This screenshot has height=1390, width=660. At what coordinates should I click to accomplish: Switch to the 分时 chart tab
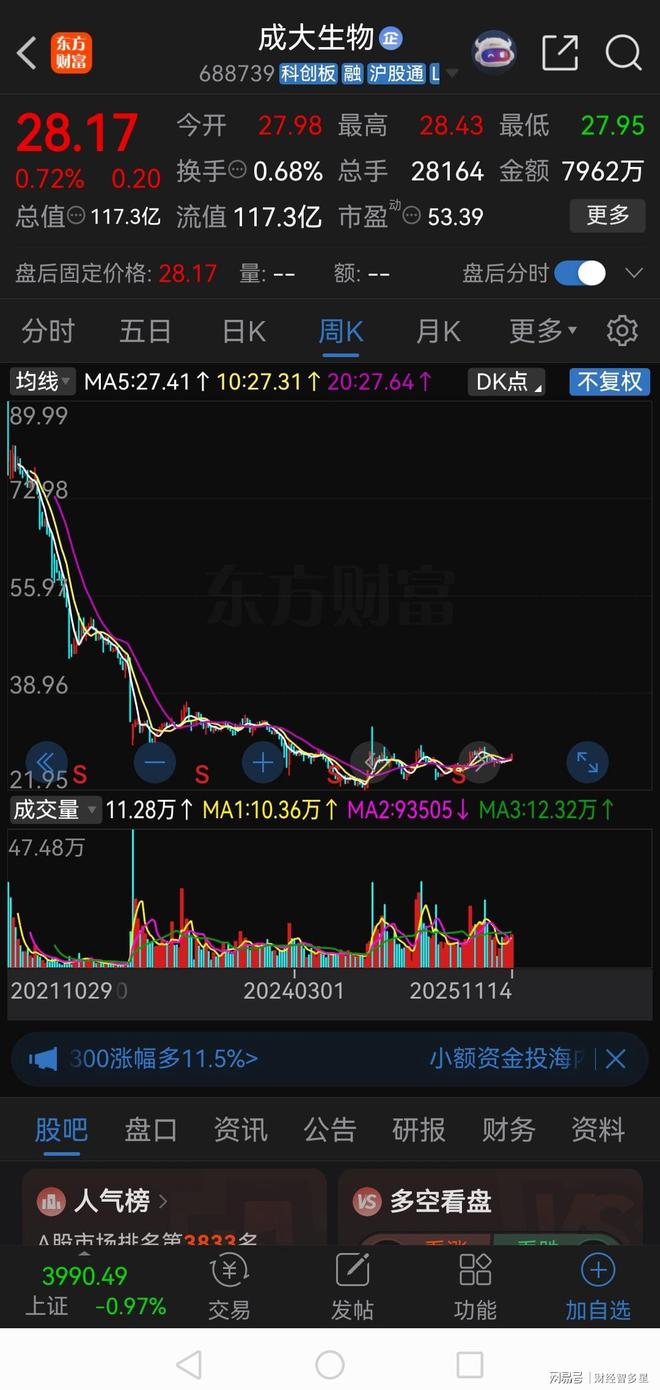coord(48,331)
